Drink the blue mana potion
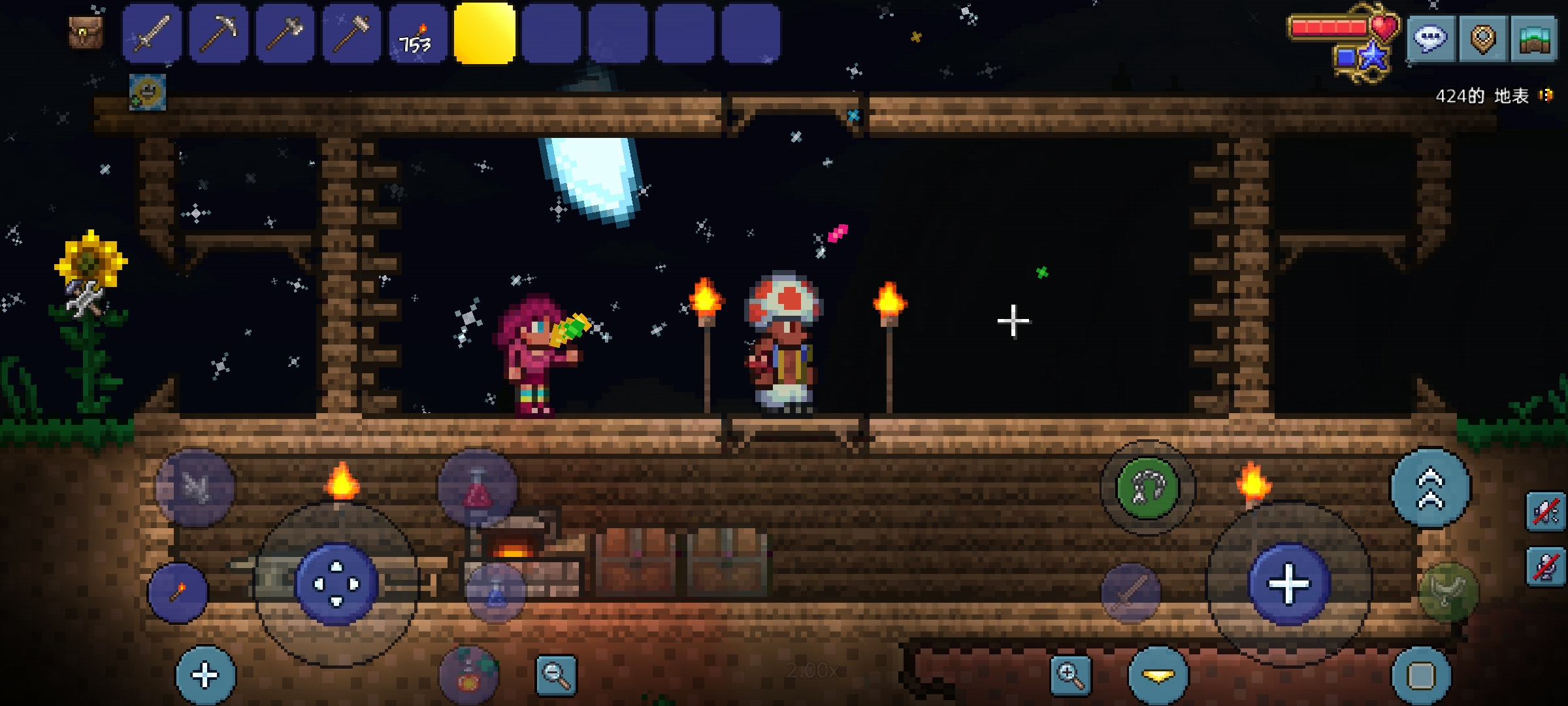The image size is (1568, 706). pos(495,592)
